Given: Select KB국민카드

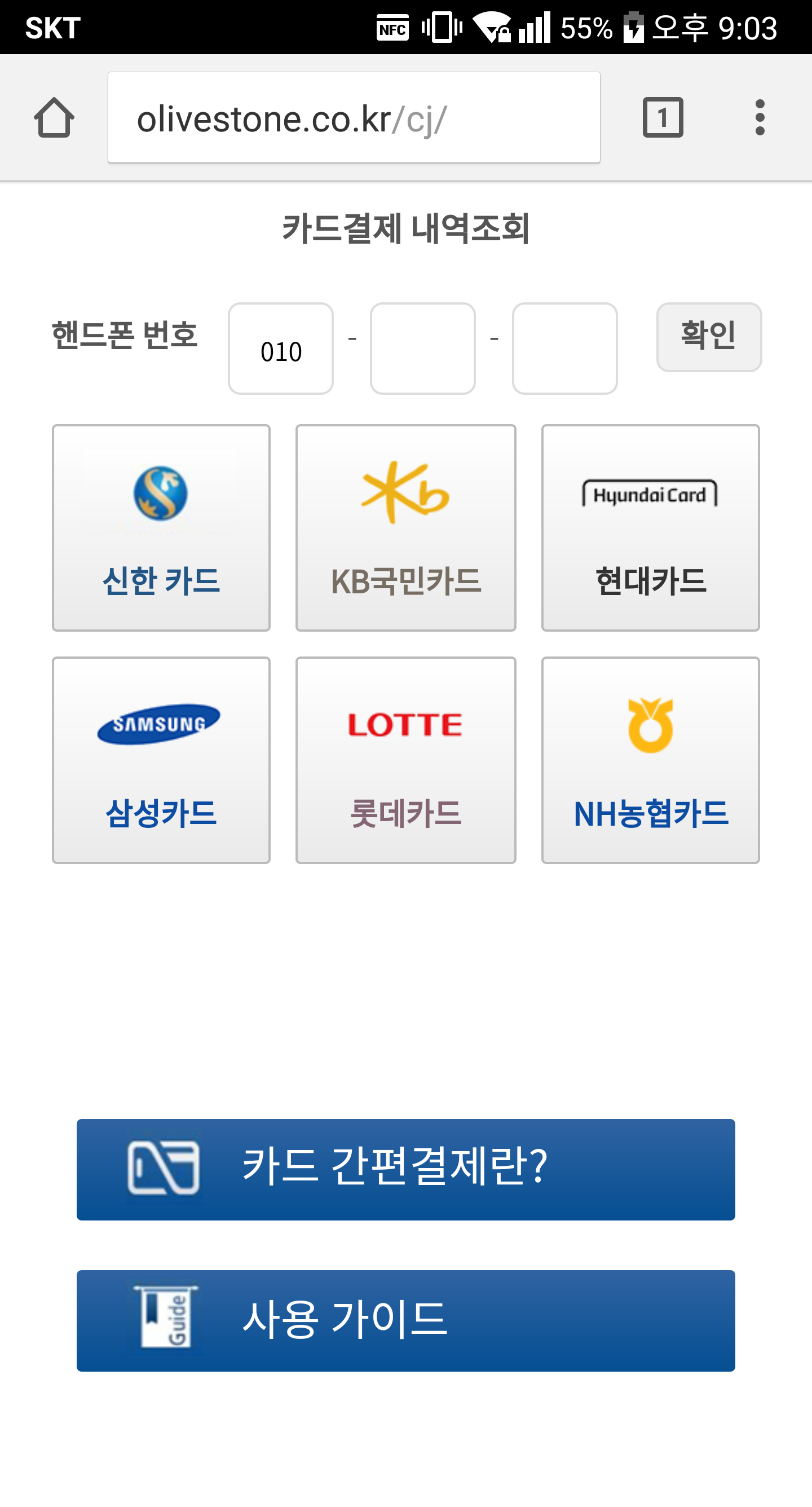Looking at the screenshot, I should tap(405, 528).
